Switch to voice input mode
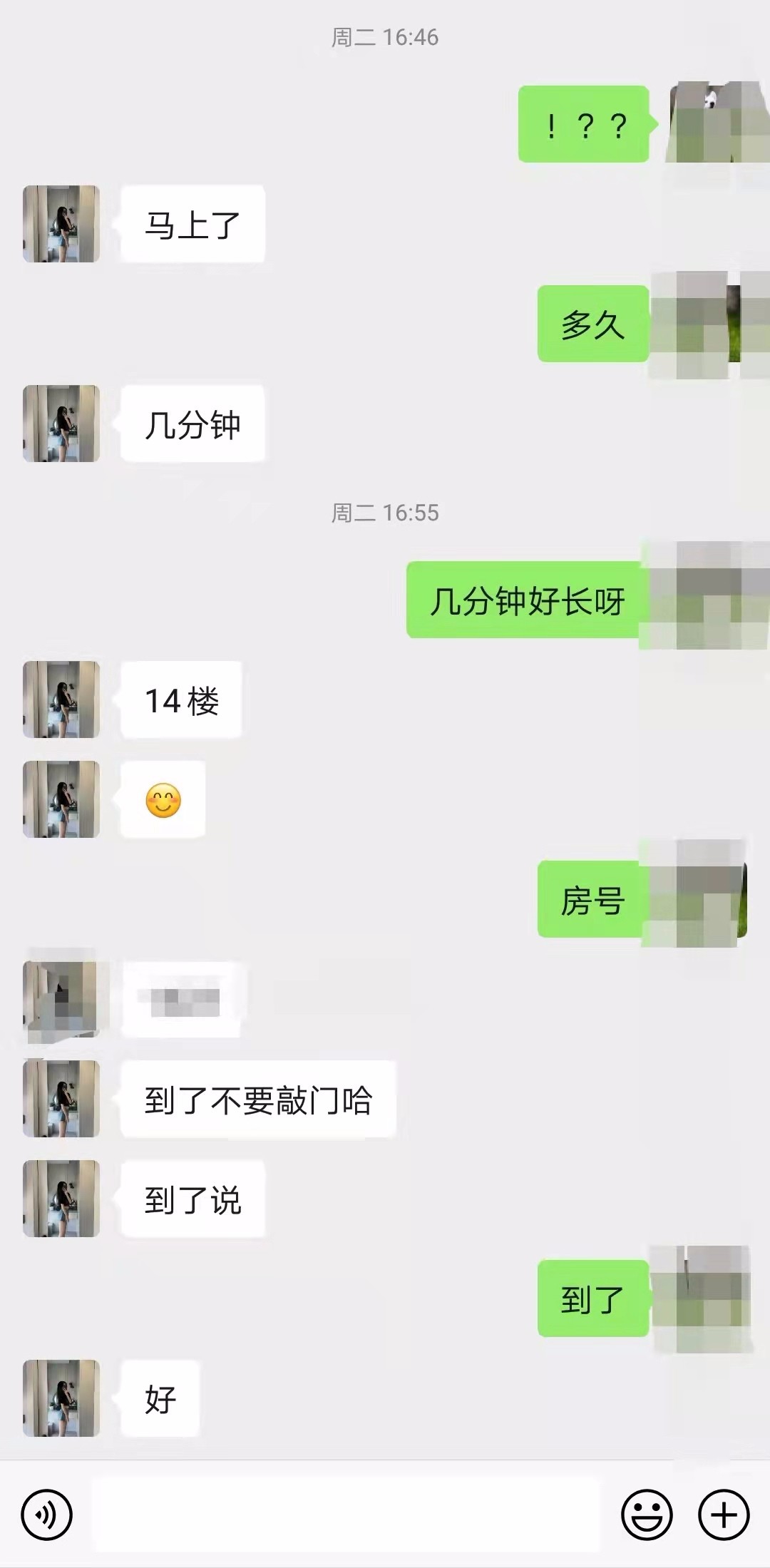This screenshot has height=1568, width=770. (x=46, y=1513)
